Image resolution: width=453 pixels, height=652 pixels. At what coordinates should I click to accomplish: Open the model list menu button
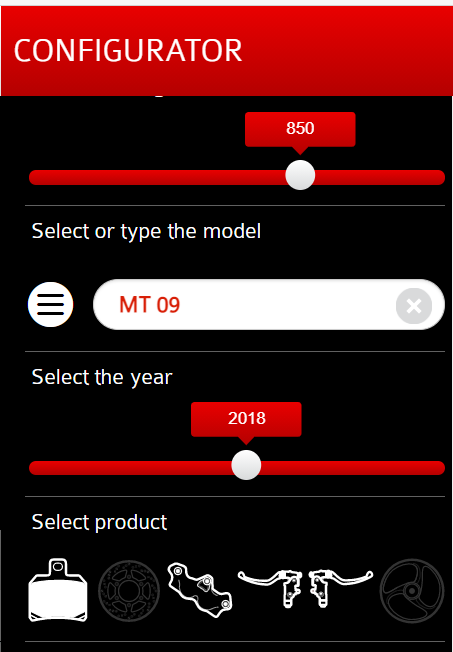50,304
